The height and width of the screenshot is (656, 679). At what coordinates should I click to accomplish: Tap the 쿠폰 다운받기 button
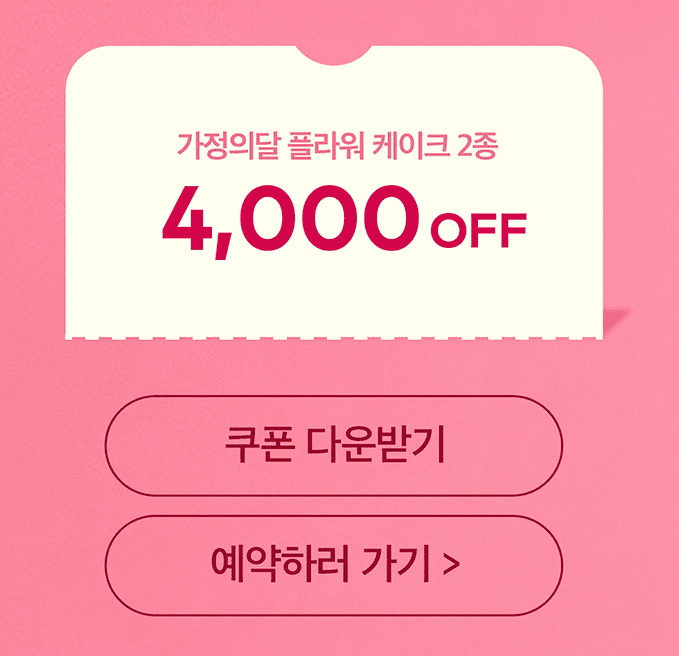tap(334, 446)
